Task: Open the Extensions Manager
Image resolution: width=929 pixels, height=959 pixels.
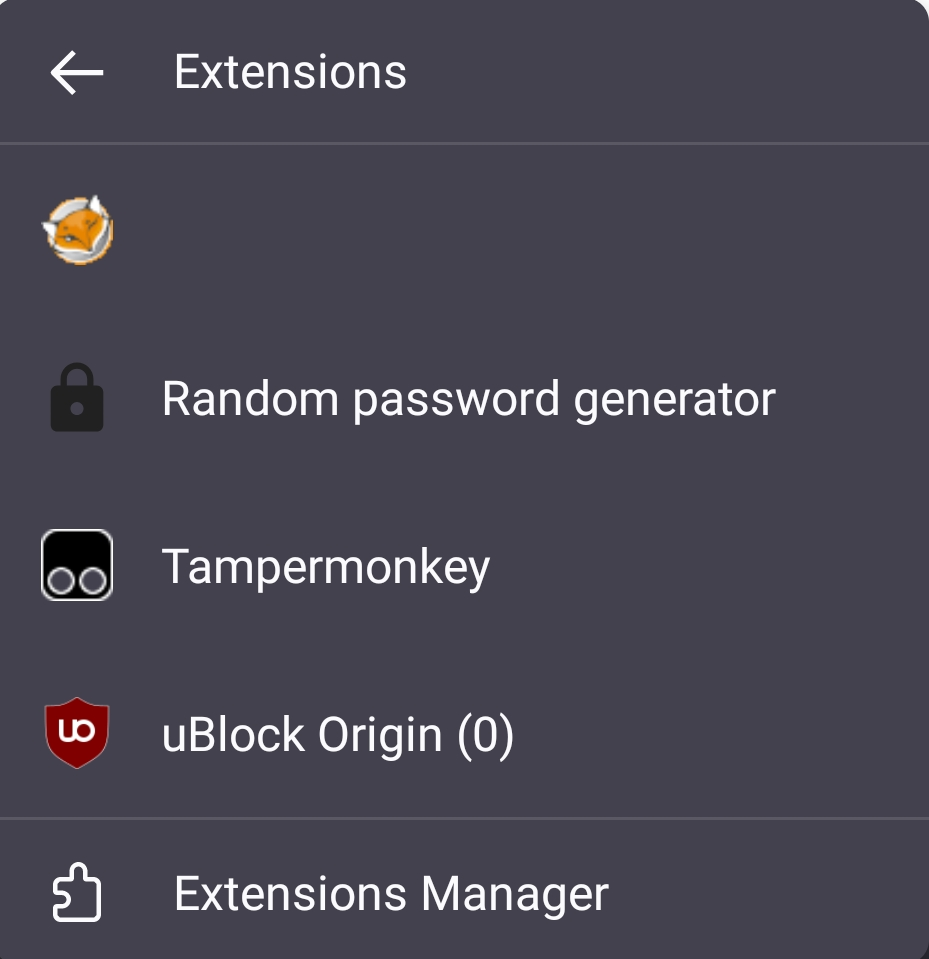Action: (x=390, y=894)
